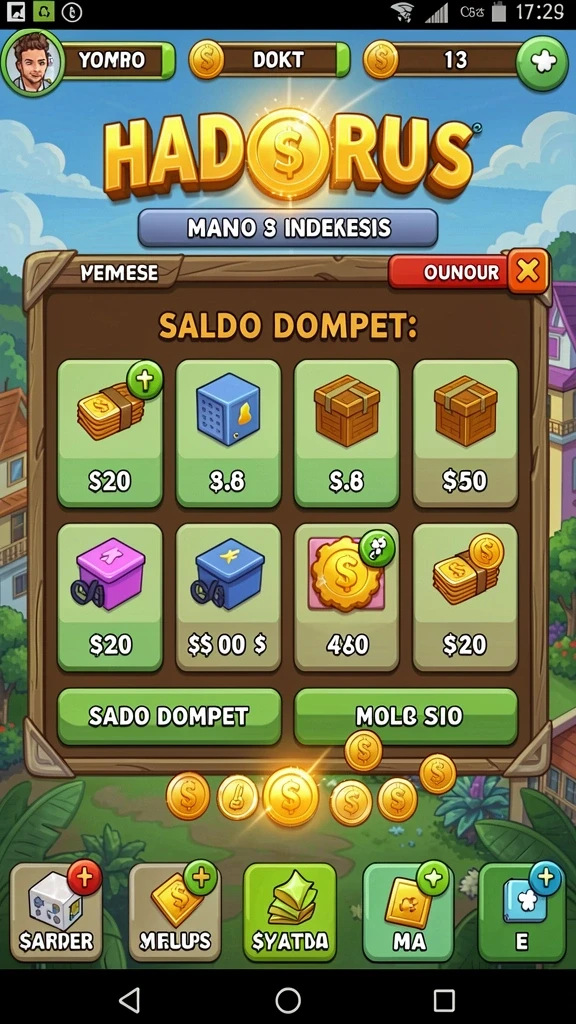Choose the gold coin badge item 460
The image size is (576, 1024).
tap(346, 598)
